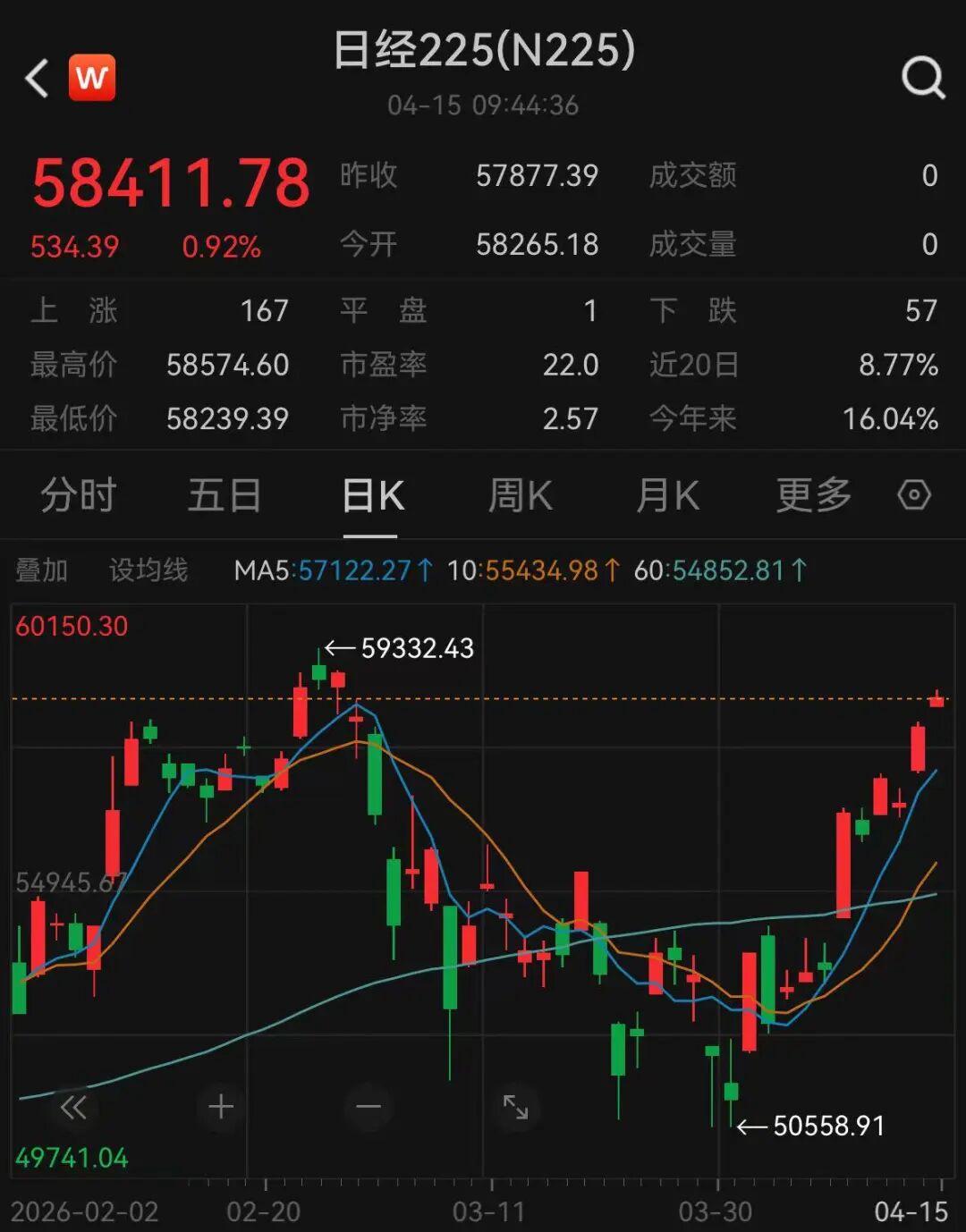966x1232 pixels.
Task: Tap the Wind app logo icon
Action: click(90, 77)
